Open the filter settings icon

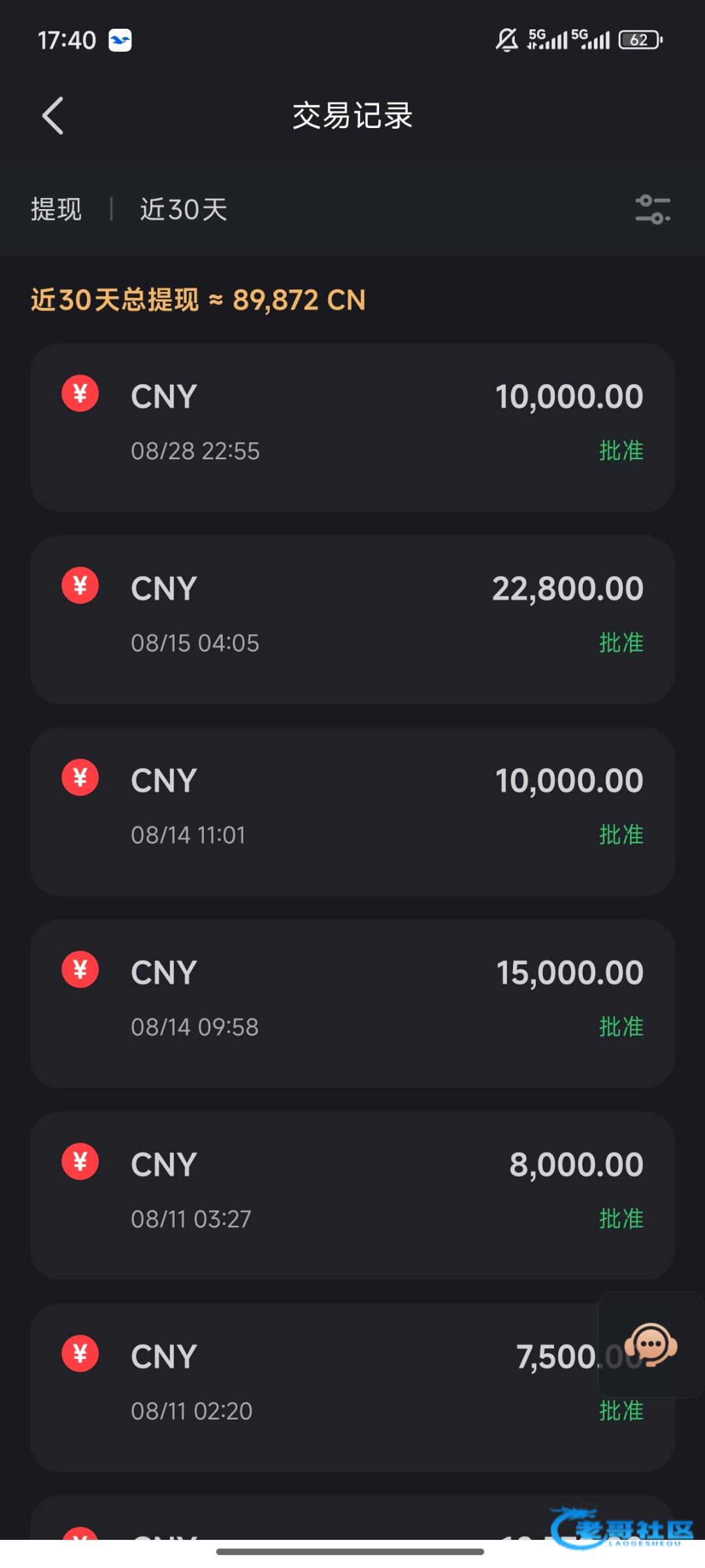tap(652, 210)
